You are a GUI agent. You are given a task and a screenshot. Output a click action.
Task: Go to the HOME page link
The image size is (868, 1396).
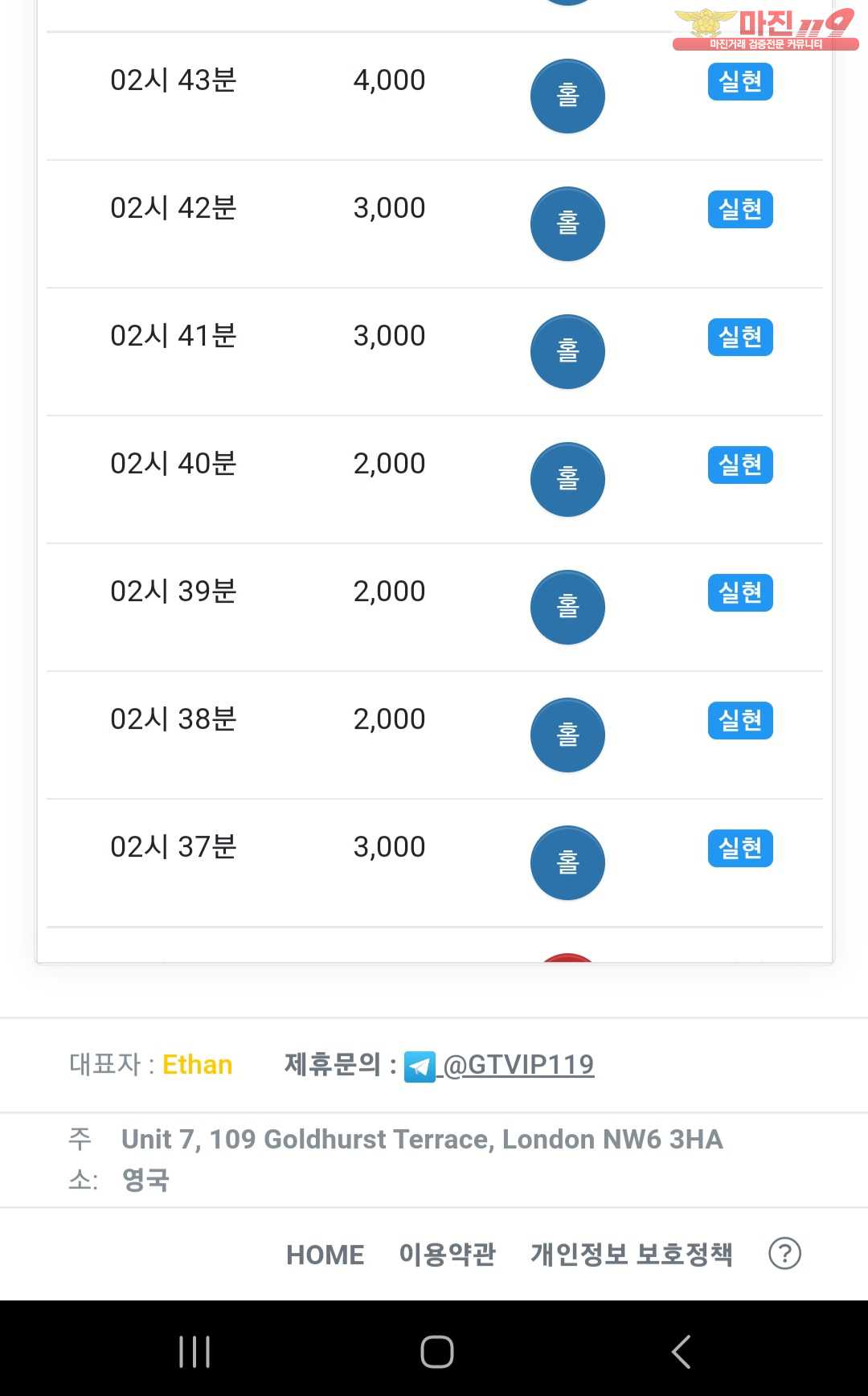325,1255
